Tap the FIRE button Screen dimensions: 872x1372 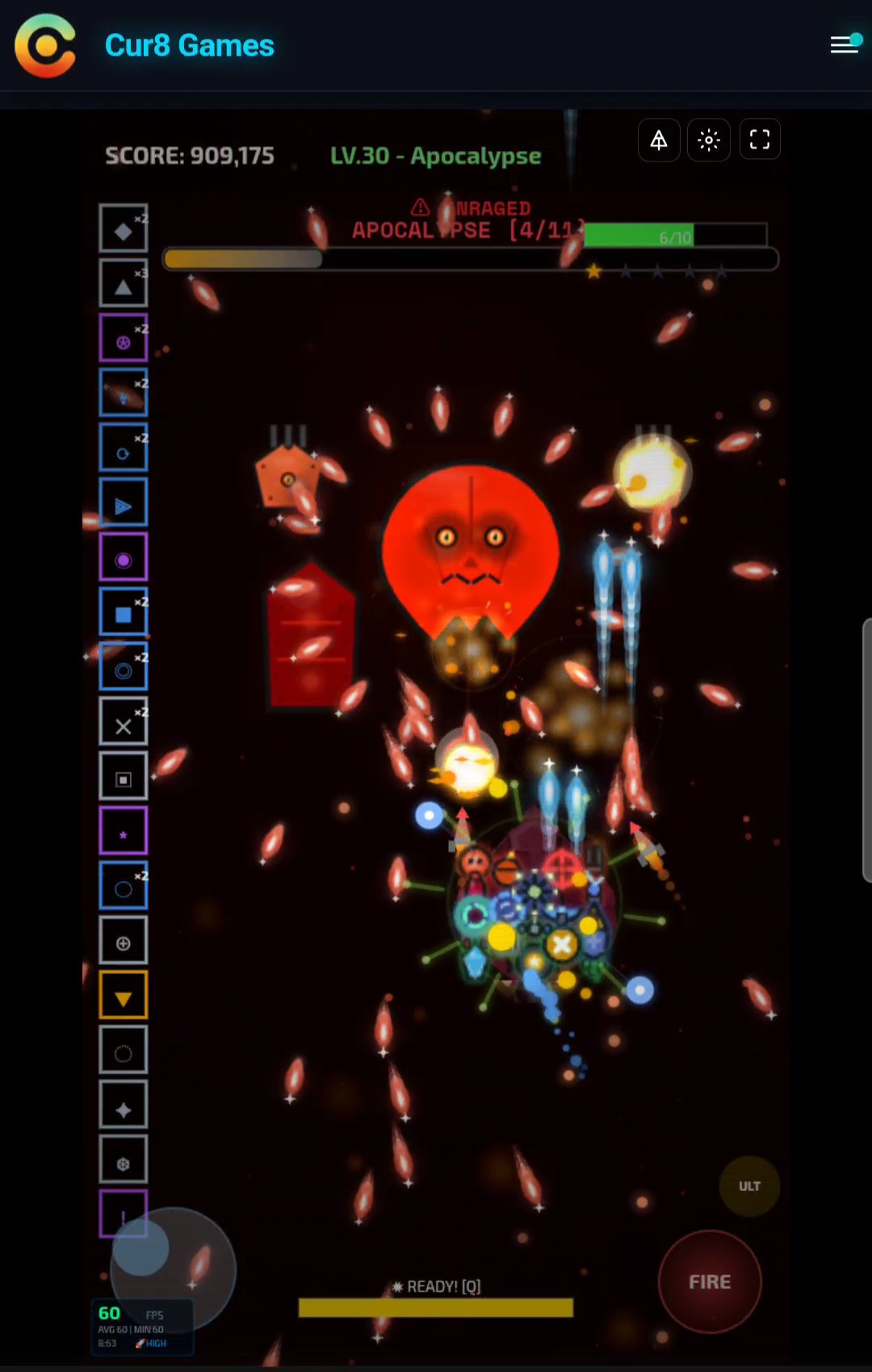[x=710, y=1282]
